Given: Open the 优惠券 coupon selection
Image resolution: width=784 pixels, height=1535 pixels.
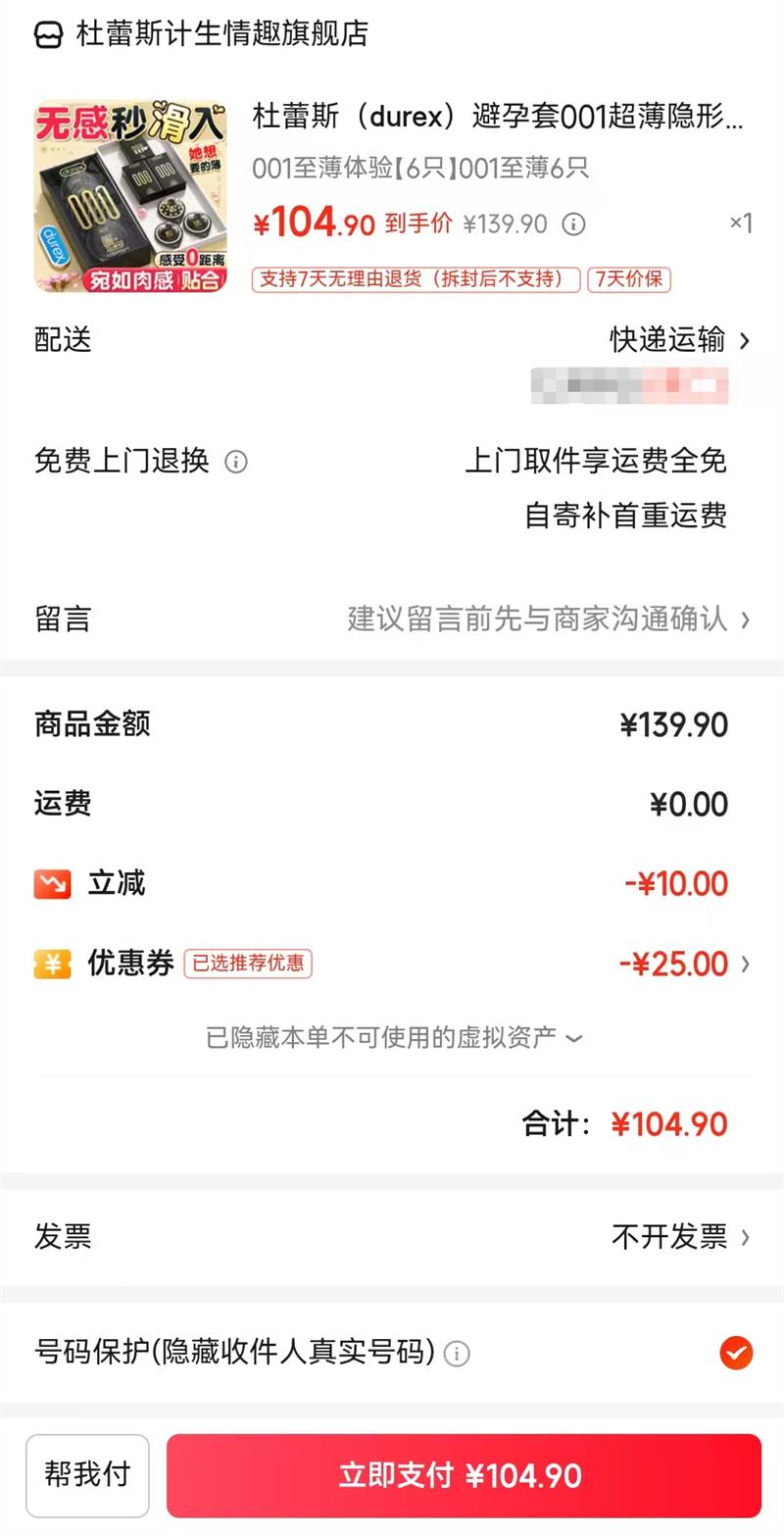Looking at the screenshot, I should pyautogui.click(x=684, y=964).
